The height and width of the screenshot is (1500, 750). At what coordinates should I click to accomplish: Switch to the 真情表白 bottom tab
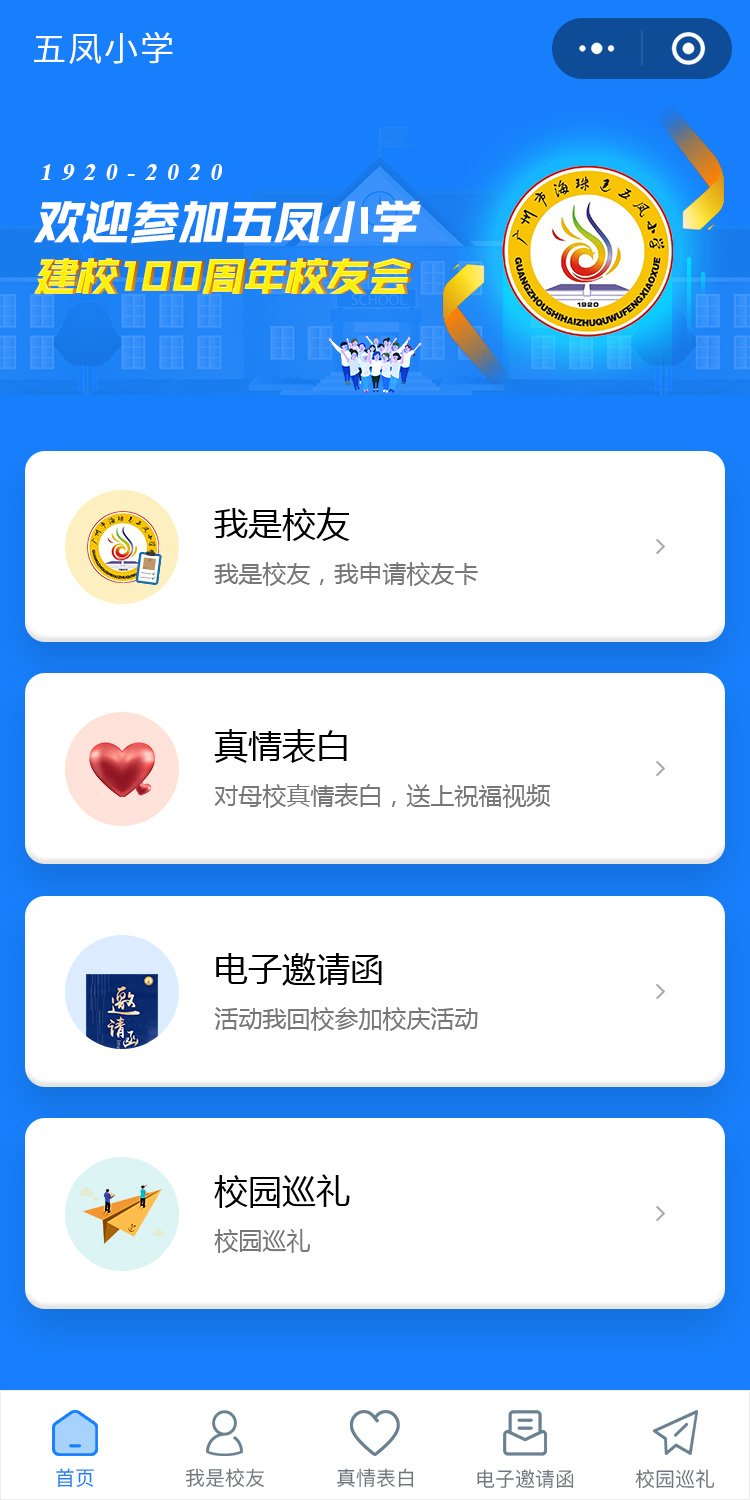point(375,1446)
